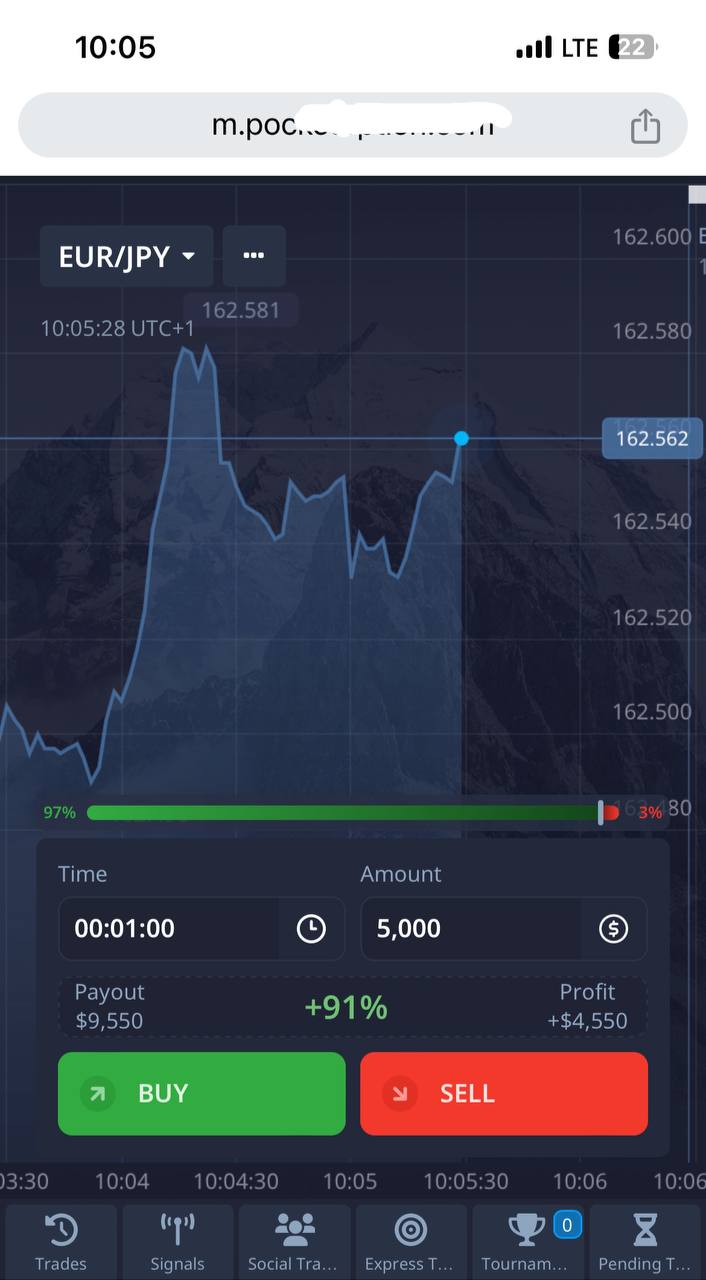Image resolution: width=706 pixels, height=1280 pixels.
Task: Edit the trade time field
Action: [170, 929]
